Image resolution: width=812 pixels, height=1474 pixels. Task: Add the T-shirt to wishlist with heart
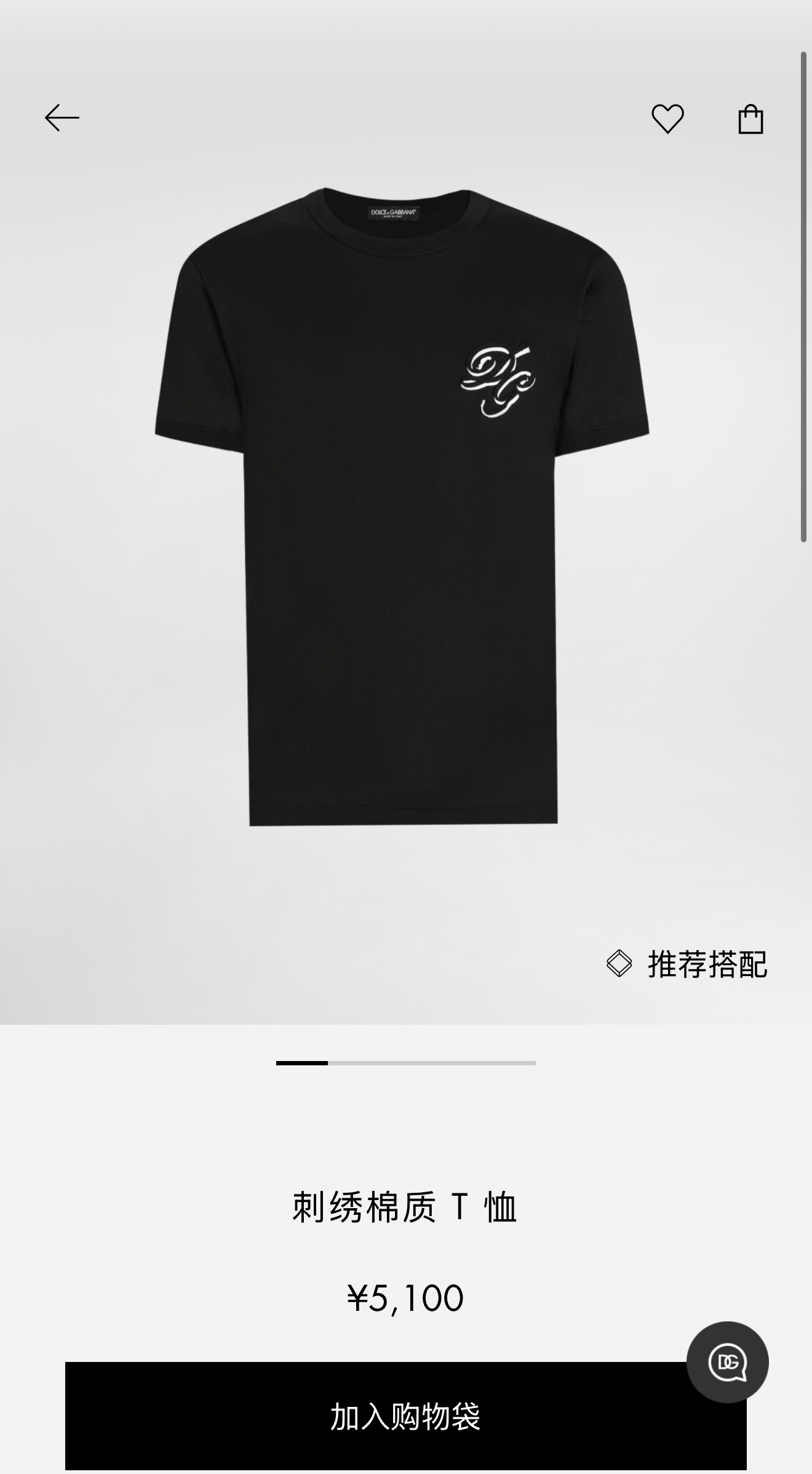click(x=667, y=119)
